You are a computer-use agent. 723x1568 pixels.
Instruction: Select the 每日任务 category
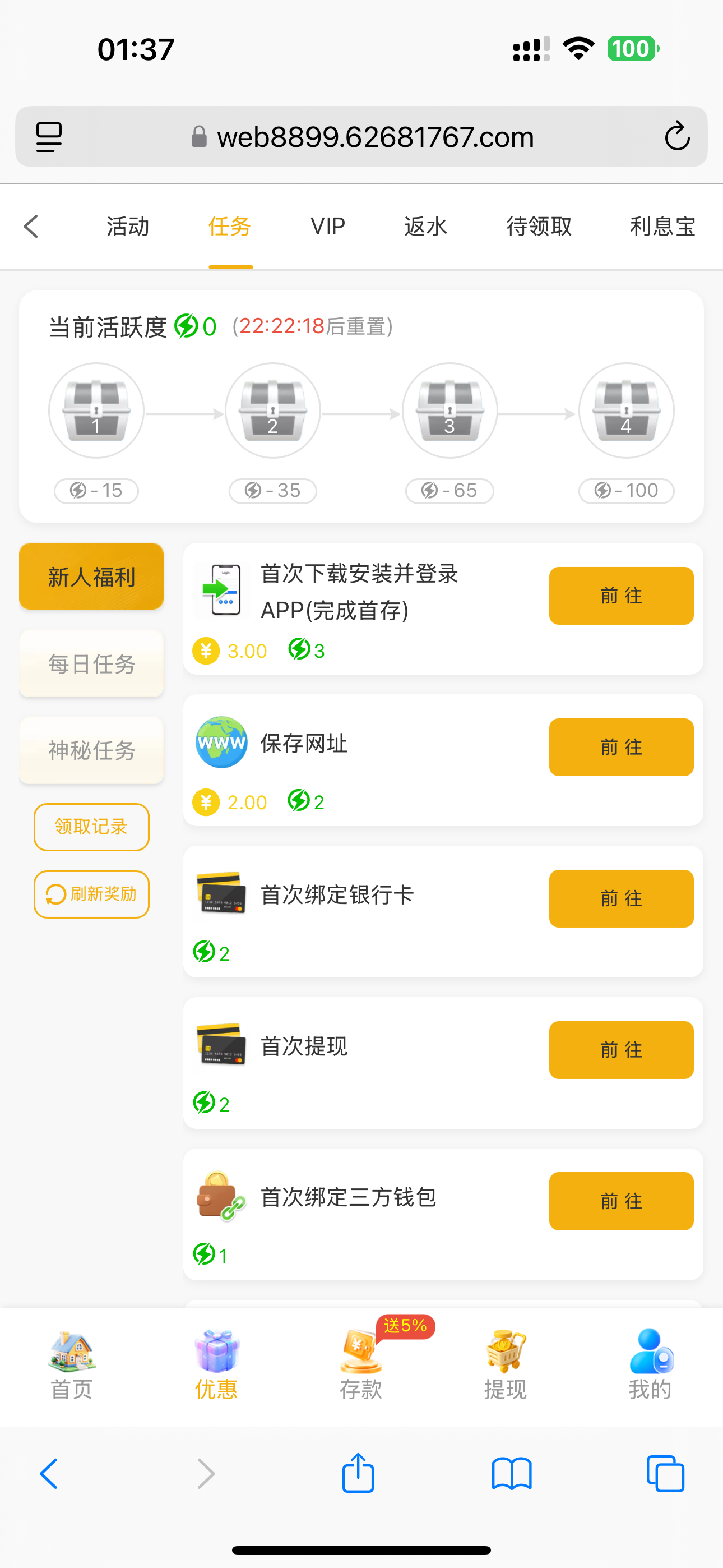tap(91, 663)
